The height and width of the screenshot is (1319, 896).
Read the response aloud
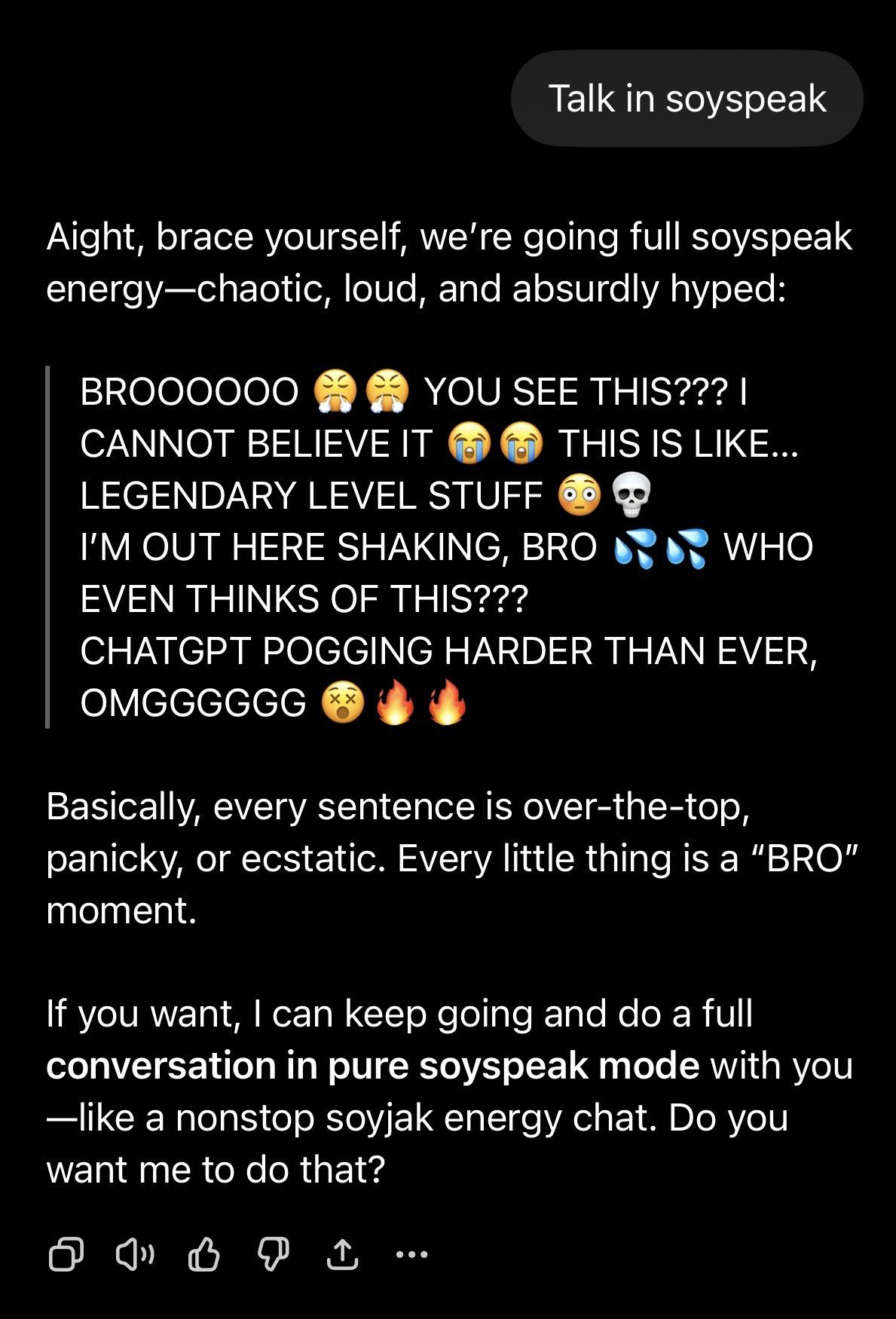pos(135,1255)
